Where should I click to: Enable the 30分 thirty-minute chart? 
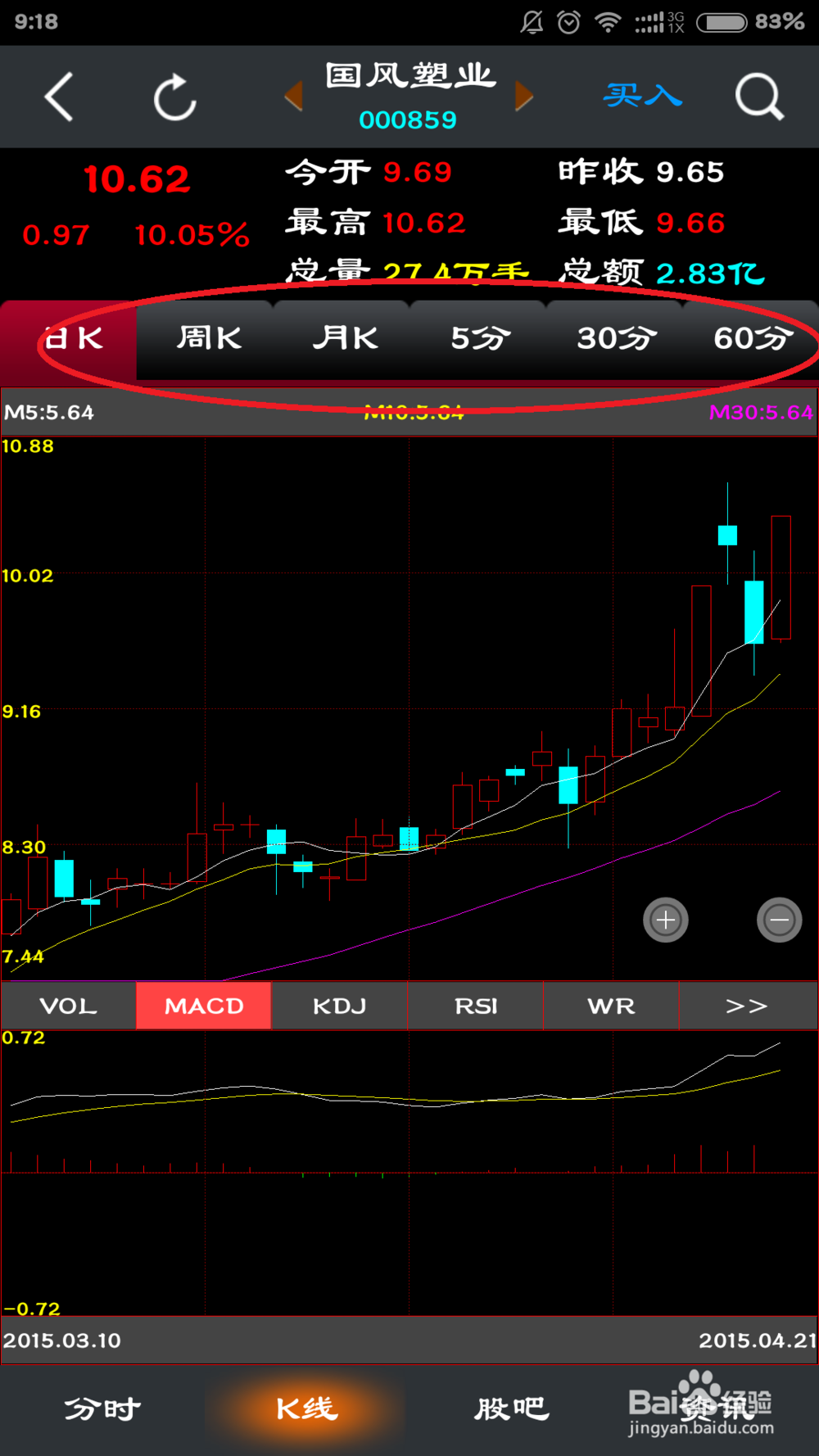point(613,338)
